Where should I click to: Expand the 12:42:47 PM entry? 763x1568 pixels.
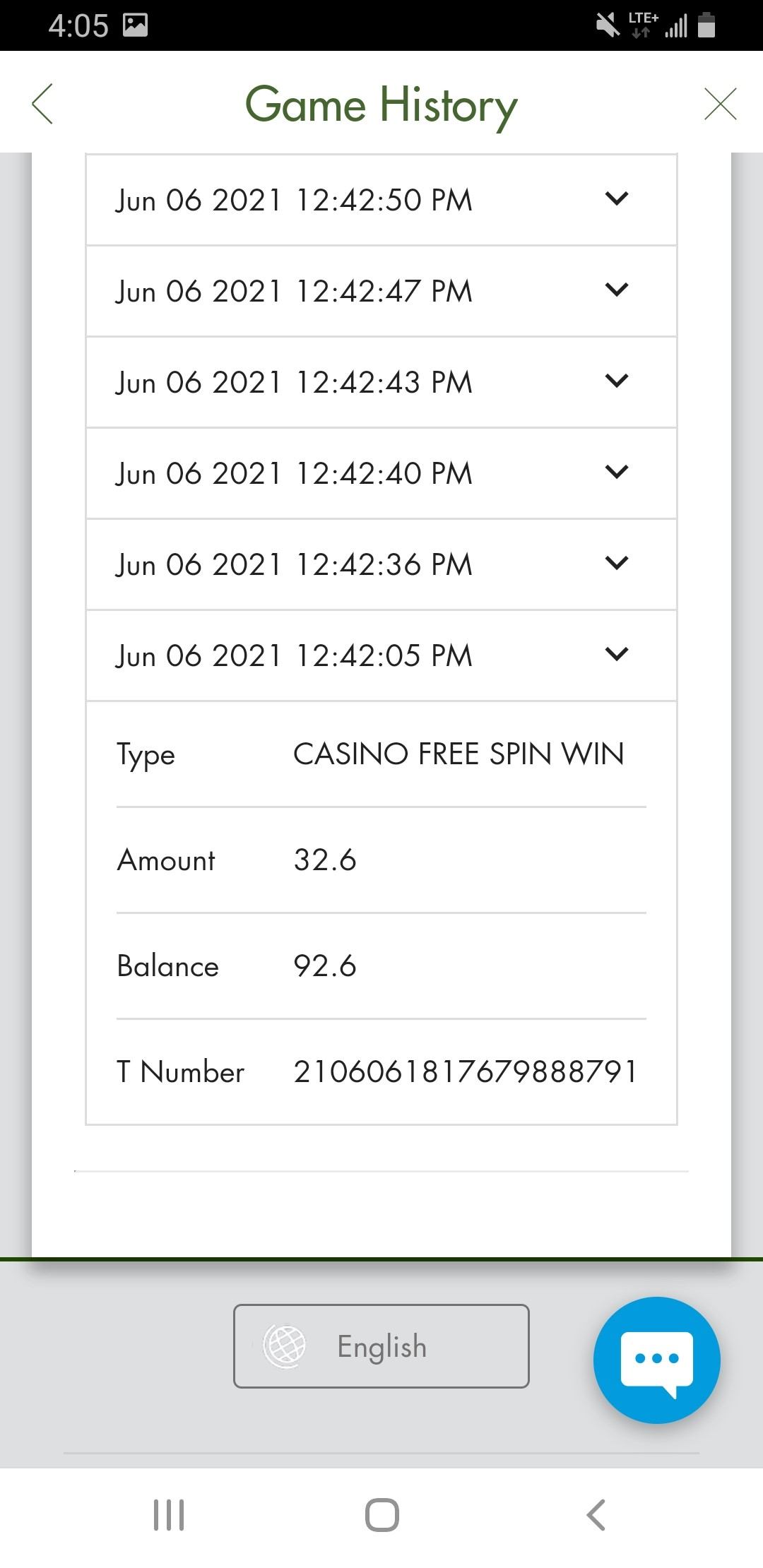pyautogui.click(x=616, y=290)
